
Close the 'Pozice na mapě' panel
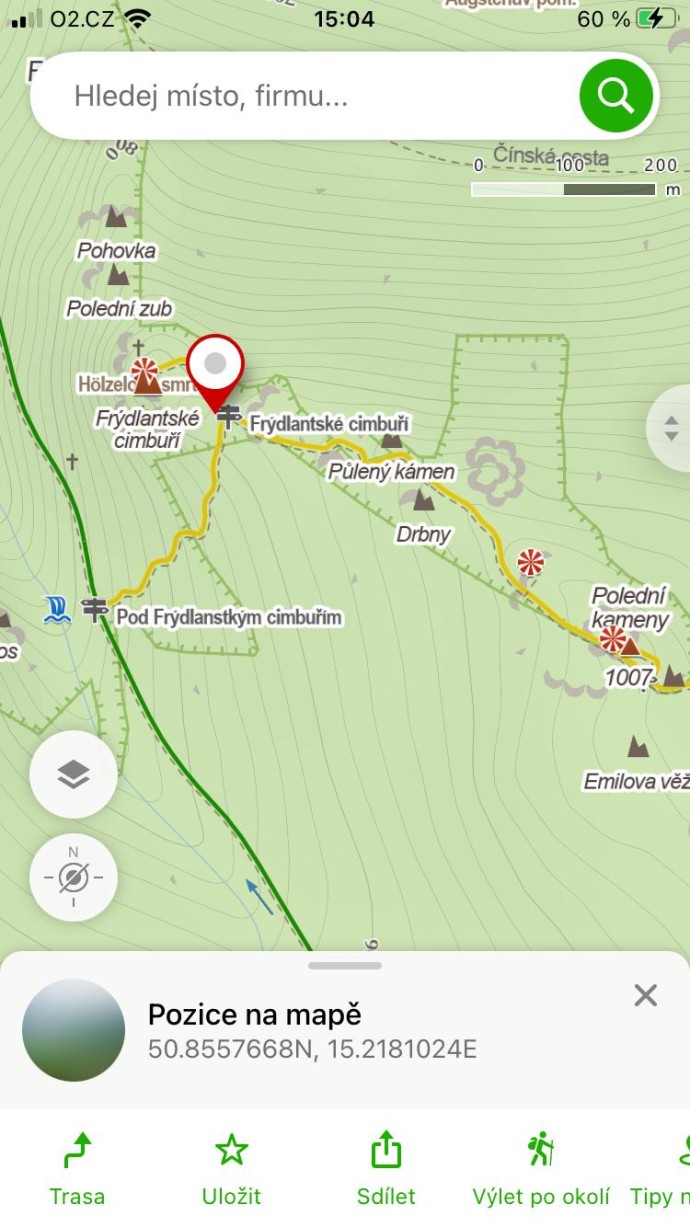(646, 995)
